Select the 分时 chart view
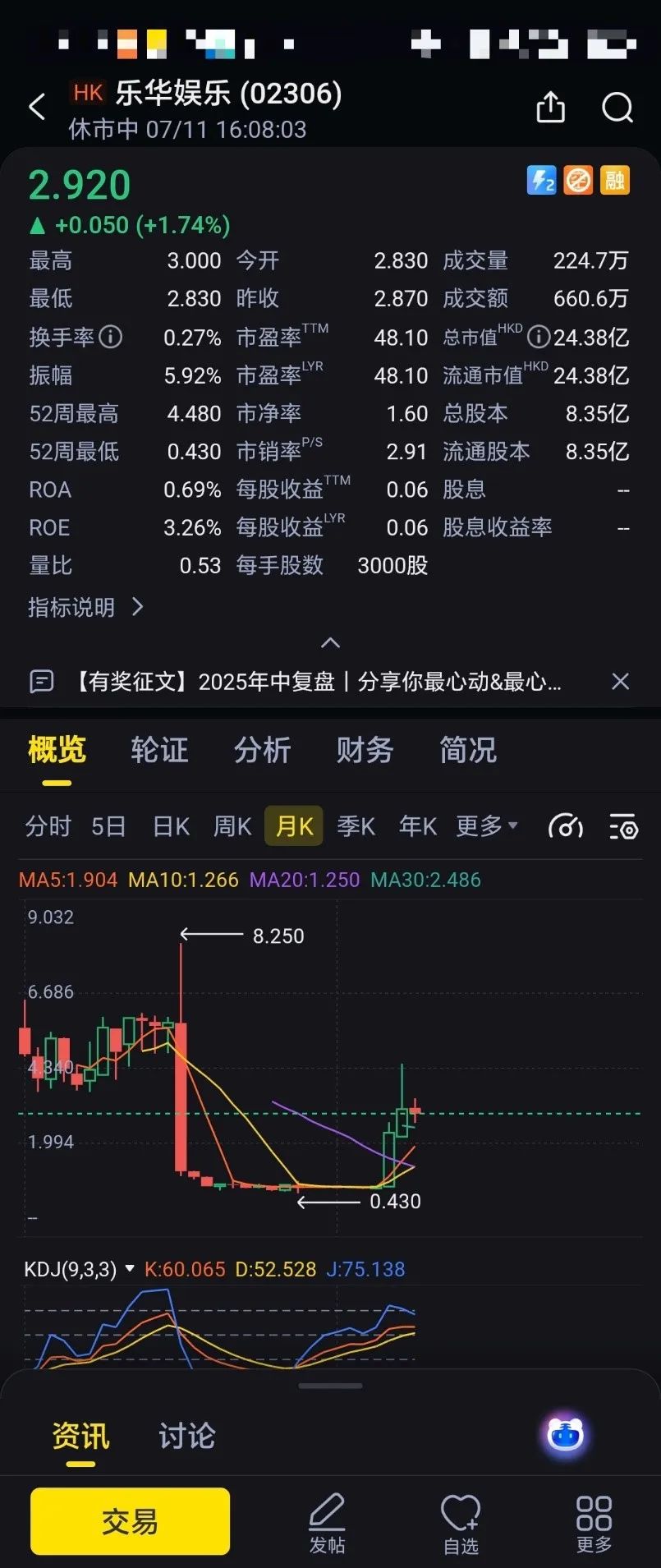 [x=48, y=826]
